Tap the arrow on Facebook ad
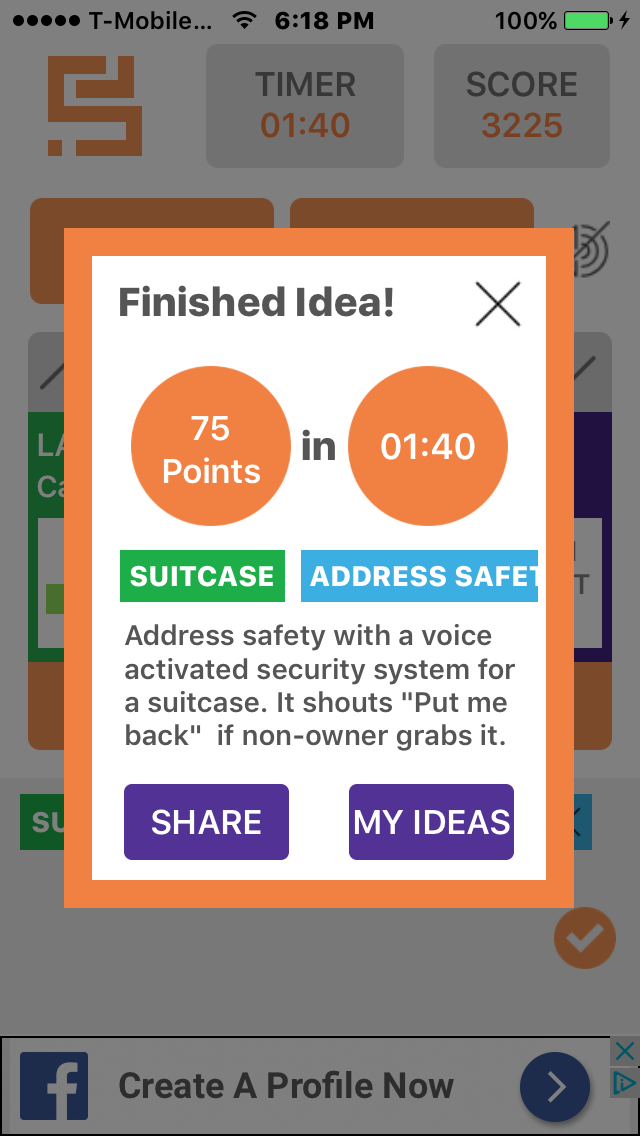The height and width of the screenshot is (1136, 640). 554,1086
